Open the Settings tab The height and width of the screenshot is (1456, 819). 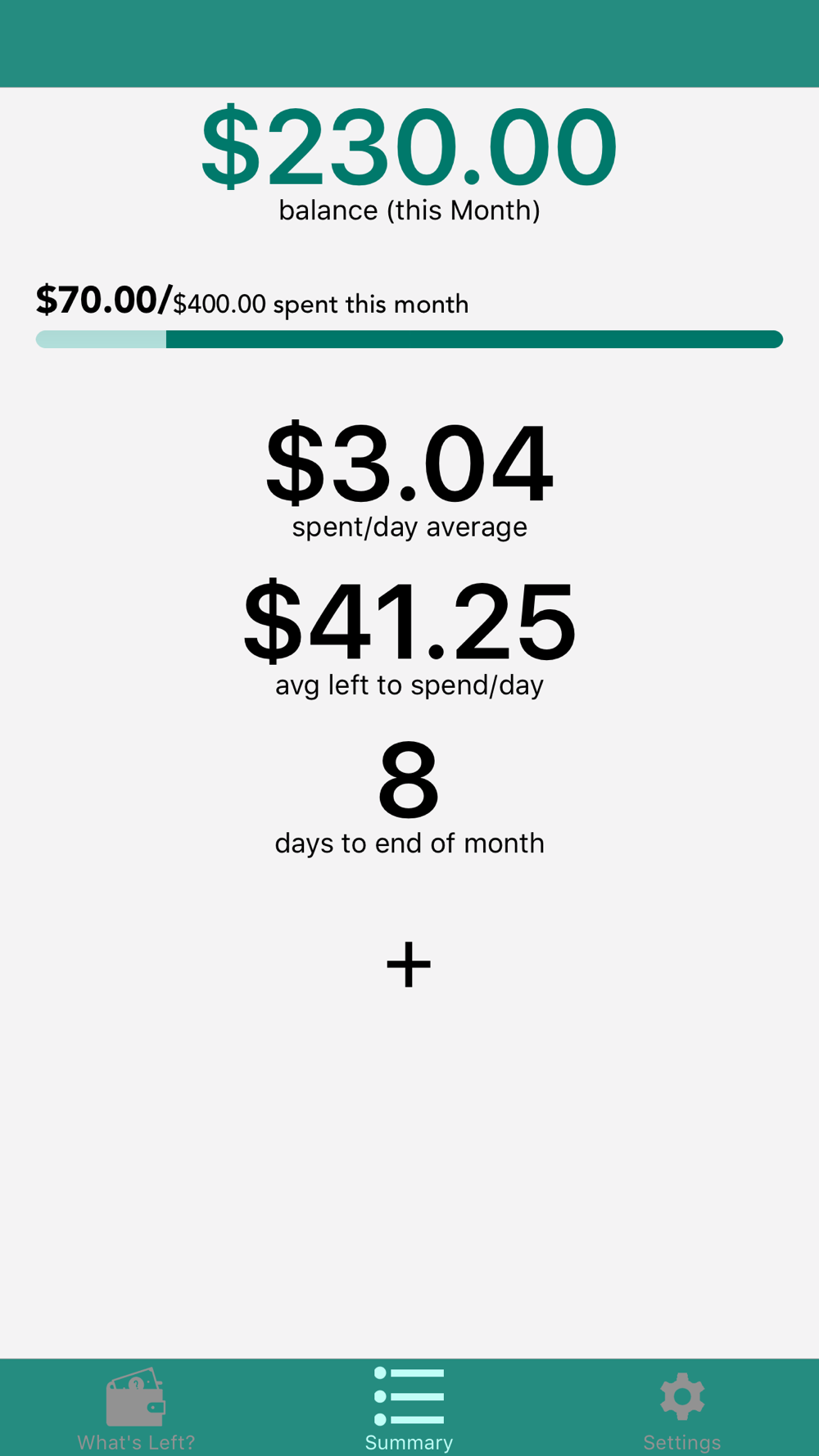coord(682,1409)
